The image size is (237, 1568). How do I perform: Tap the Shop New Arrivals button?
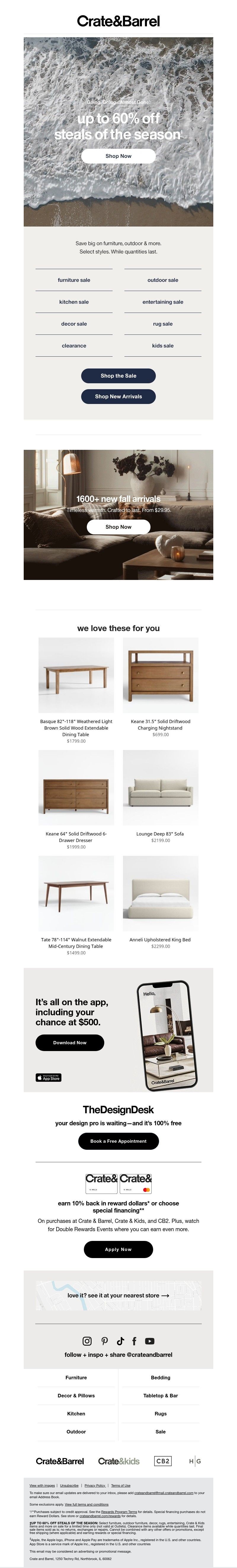[118, 396]
